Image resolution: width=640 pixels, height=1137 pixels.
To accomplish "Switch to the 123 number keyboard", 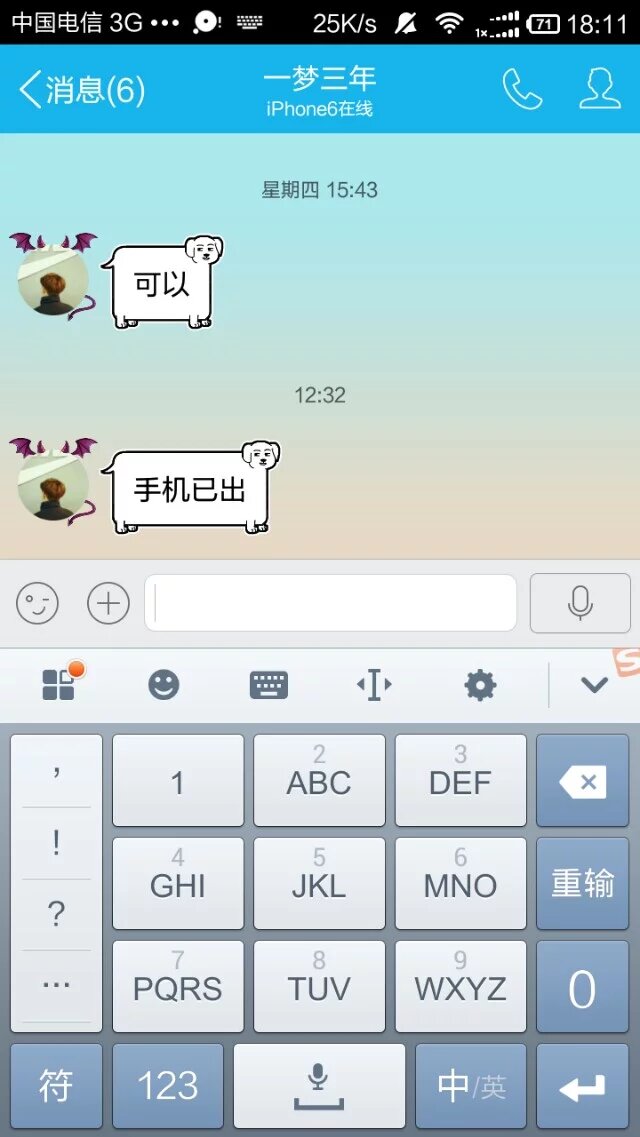I will point(168,1086).
